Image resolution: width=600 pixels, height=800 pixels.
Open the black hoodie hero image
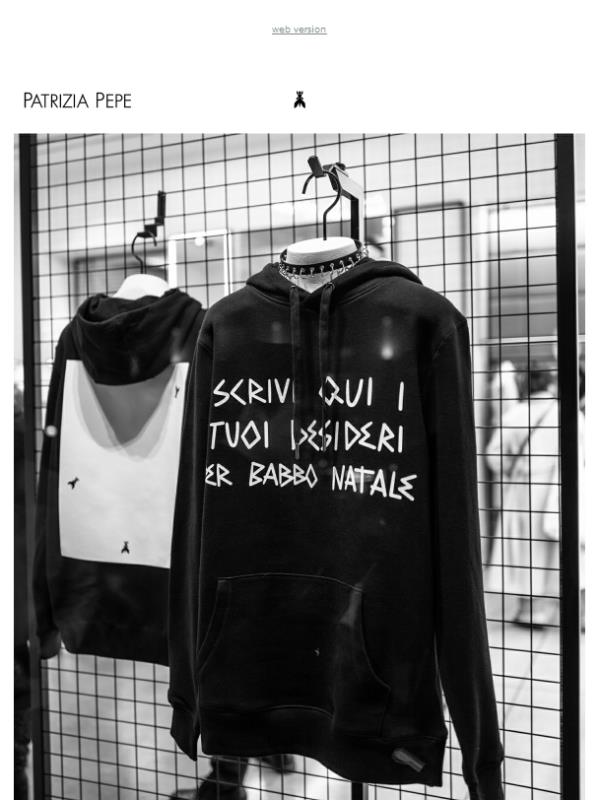click(x=300, y=466)
